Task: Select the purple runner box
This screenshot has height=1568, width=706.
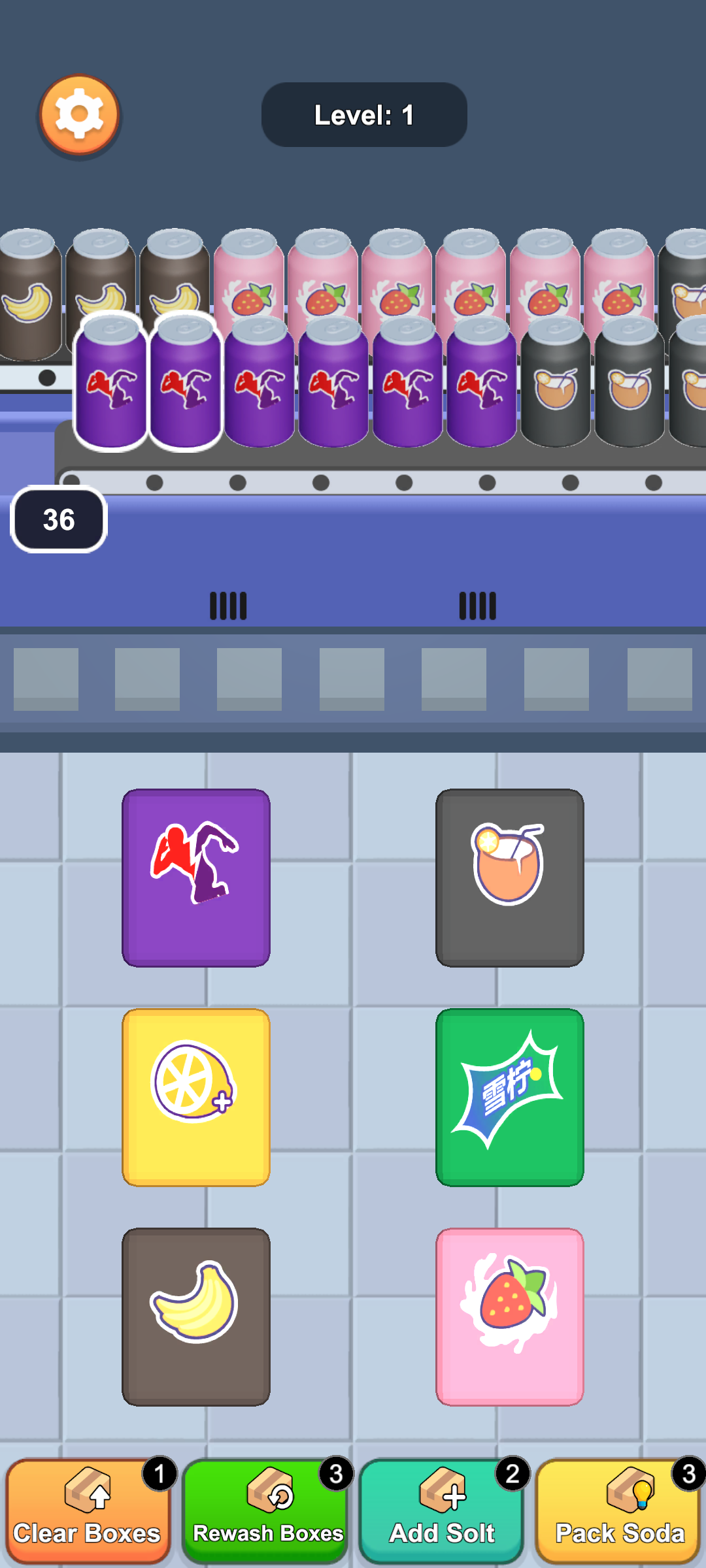Action: pyautogui.click(x=196, y=877)
